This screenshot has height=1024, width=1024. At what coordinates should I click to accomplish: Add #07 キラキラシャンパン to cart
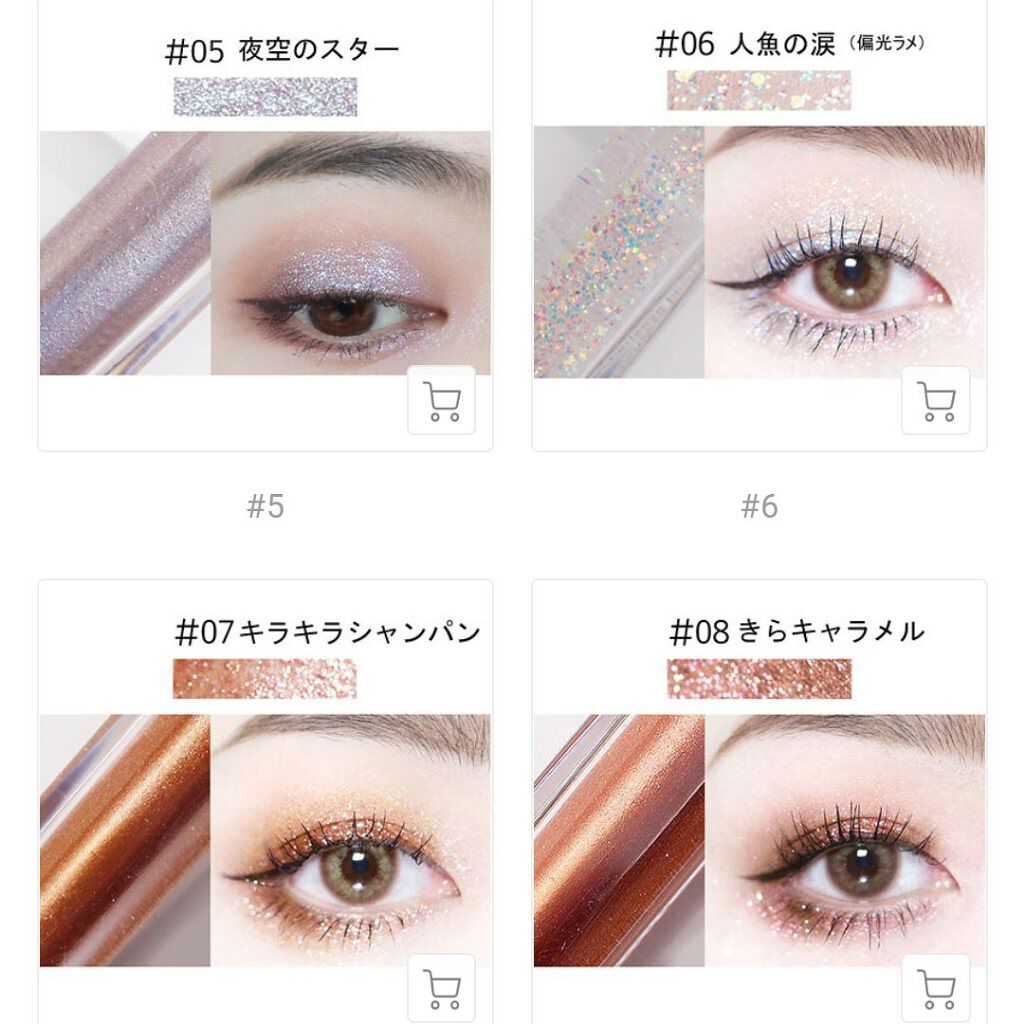441,988
